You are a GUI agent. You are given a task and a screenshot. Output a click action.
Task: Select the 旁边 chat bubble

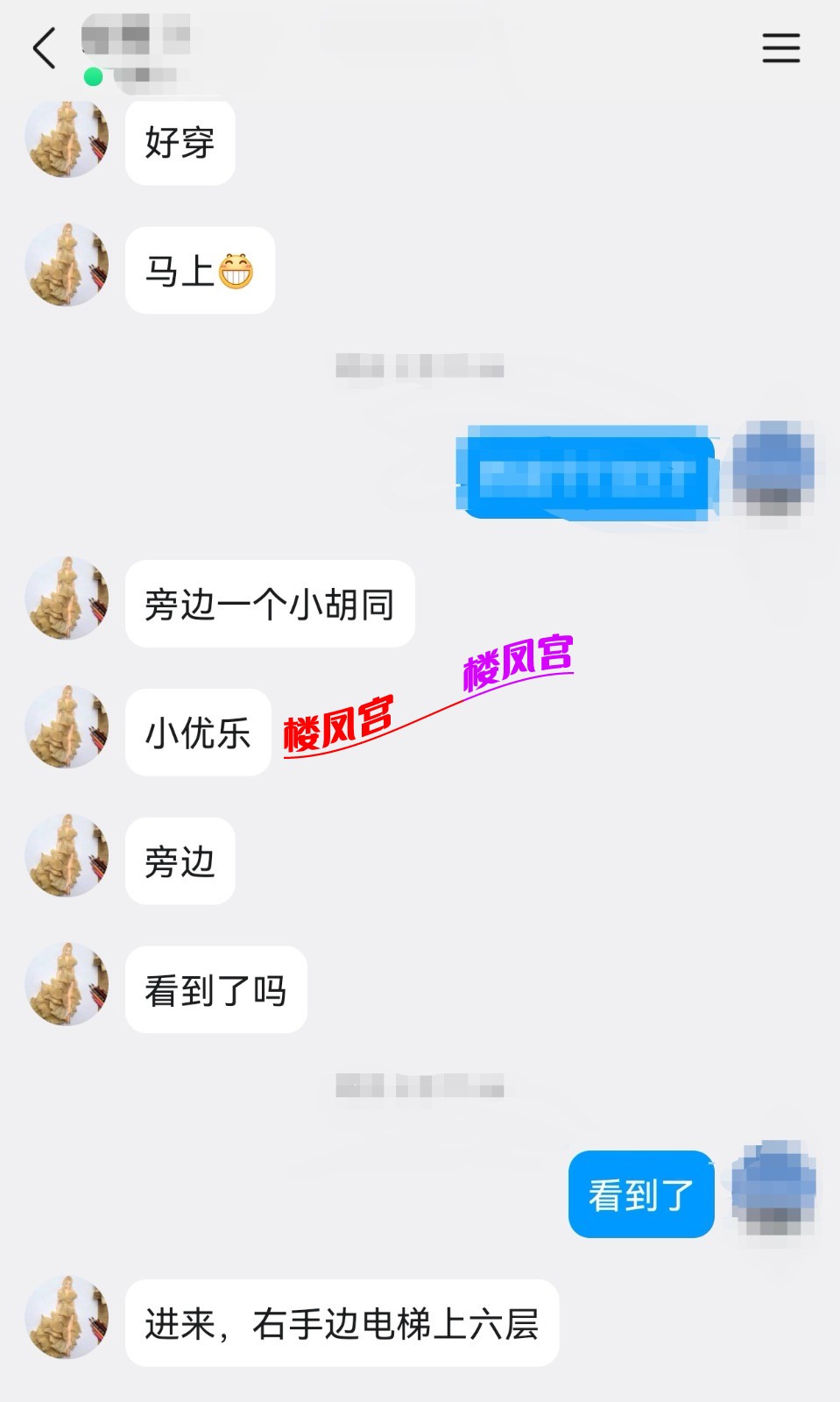pos(179,860)
